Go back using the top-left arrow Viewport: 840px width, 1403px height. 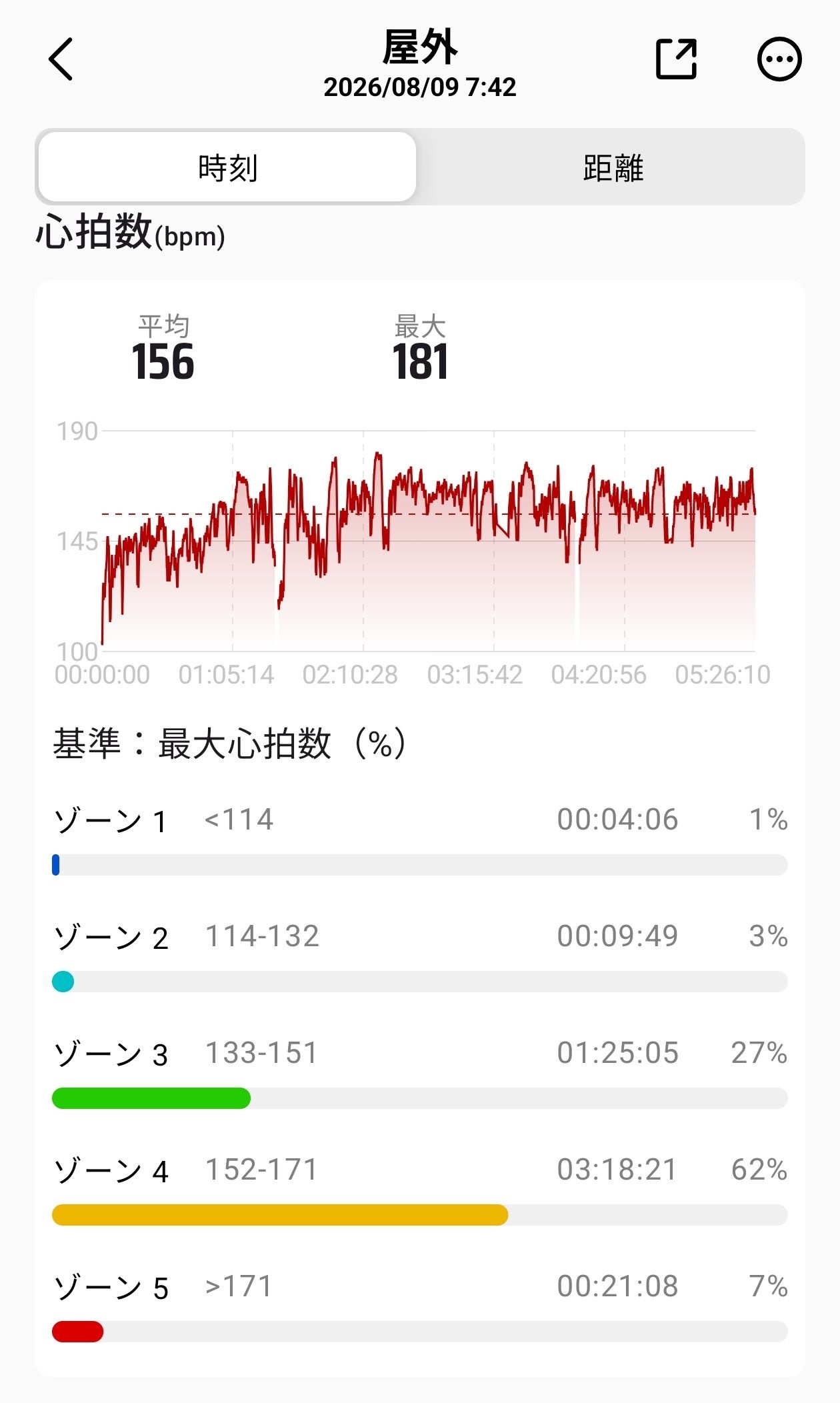[x=61, y=59]
